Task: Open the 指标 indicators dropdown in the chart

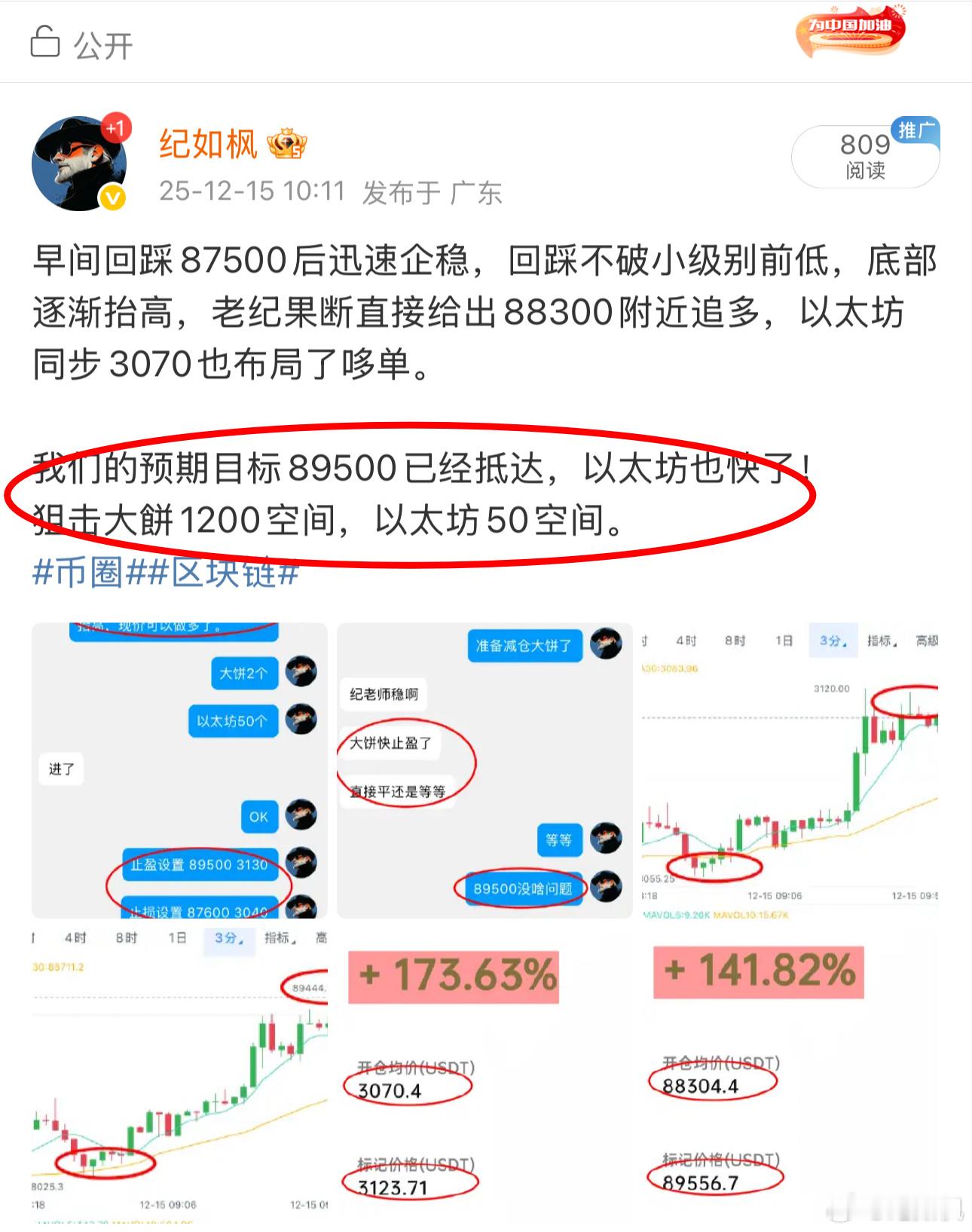Action: pyautogui.click(x=881, y=640)
